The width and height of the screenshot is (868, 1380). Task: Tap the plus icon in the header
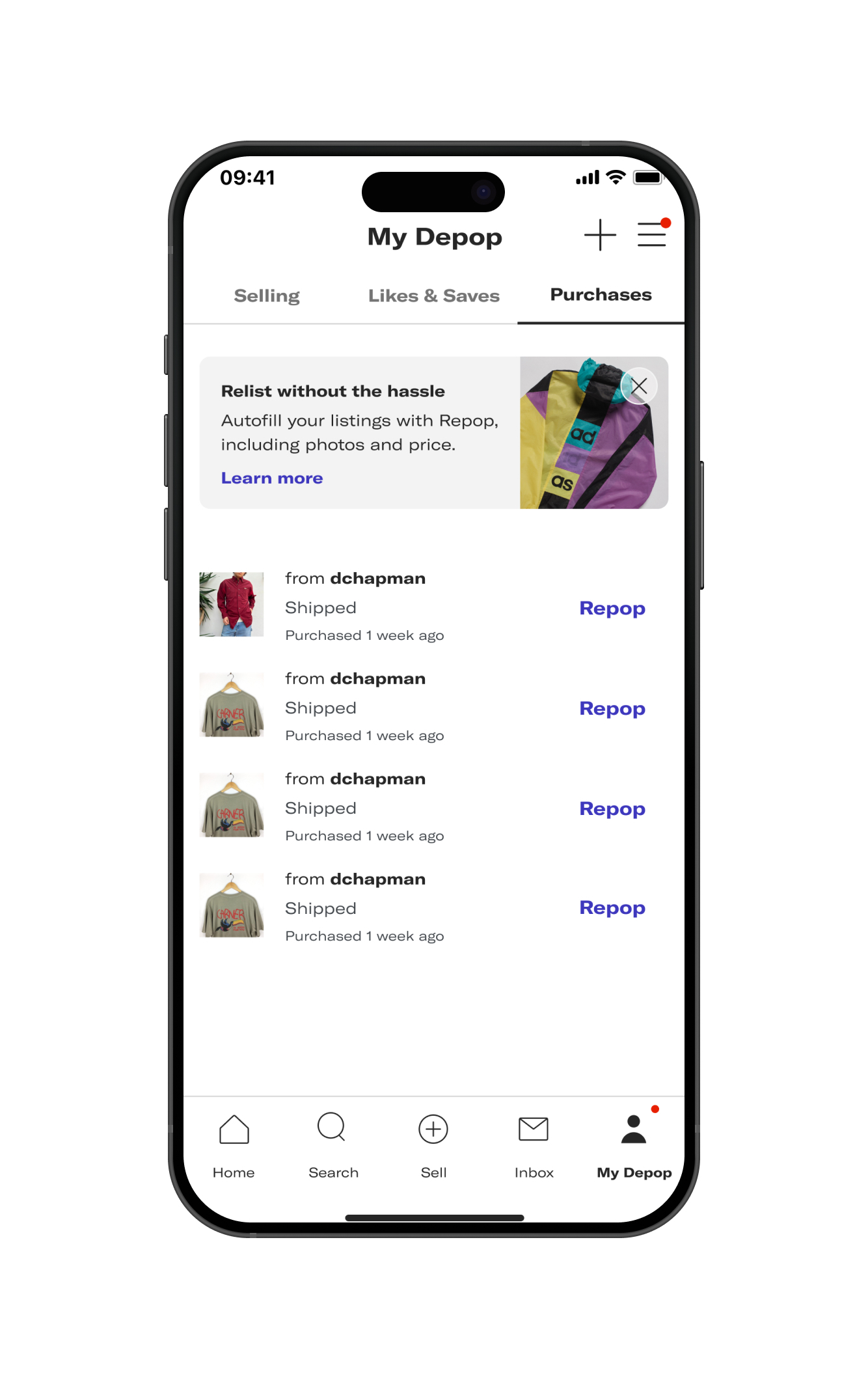(599, 235)
